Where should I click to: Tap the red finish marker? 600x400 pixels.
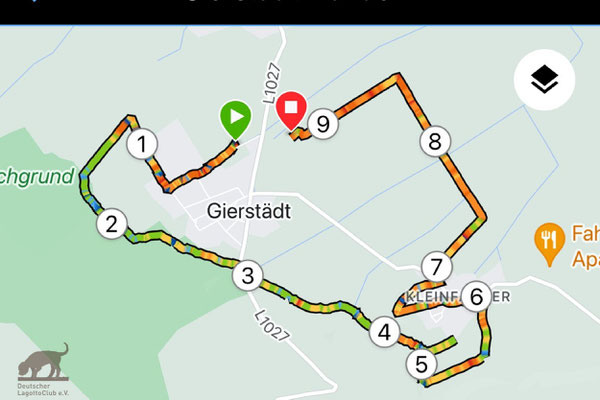(291, 109)
